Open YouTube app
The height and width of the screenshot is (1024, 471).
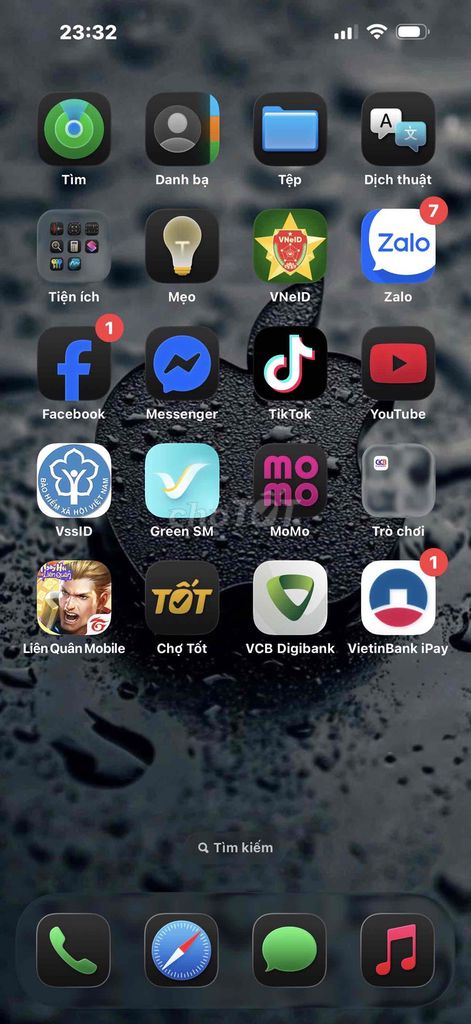coord(398,363)
